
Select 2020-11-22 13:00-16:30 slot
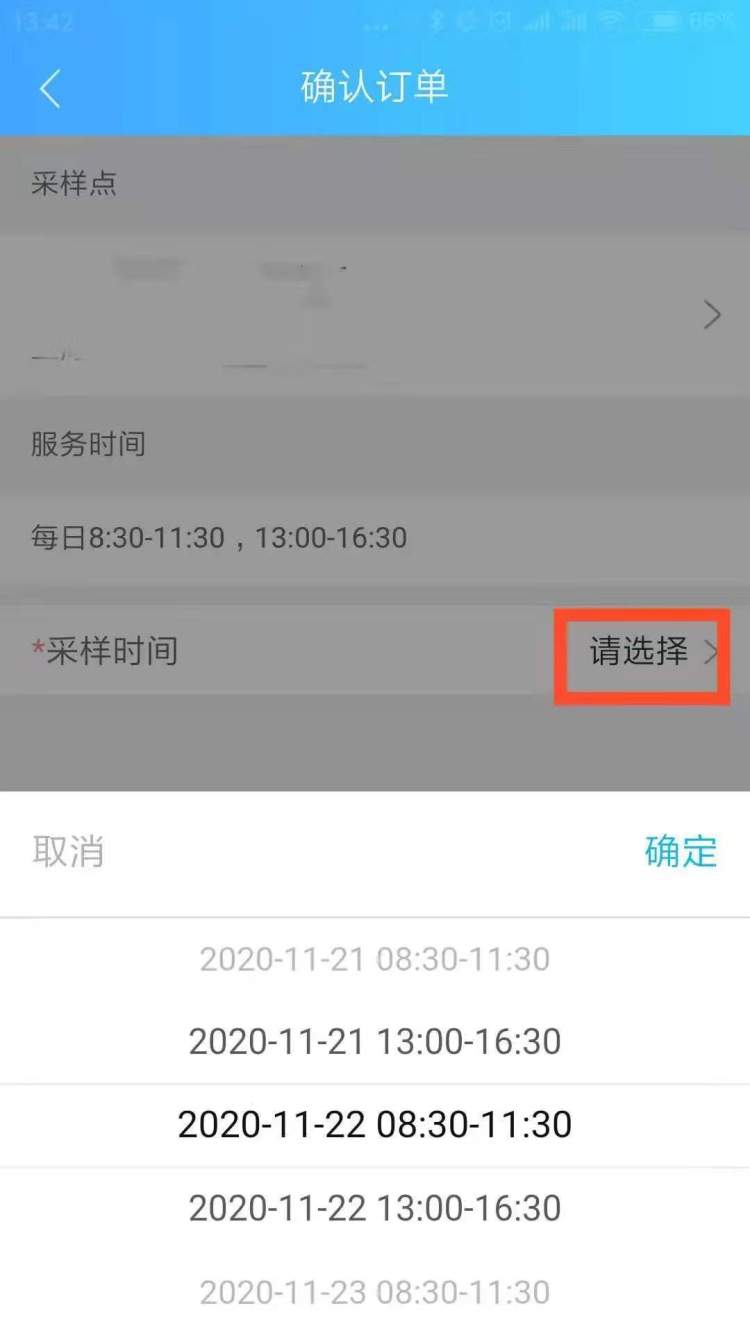click(x=375, y=1208)
